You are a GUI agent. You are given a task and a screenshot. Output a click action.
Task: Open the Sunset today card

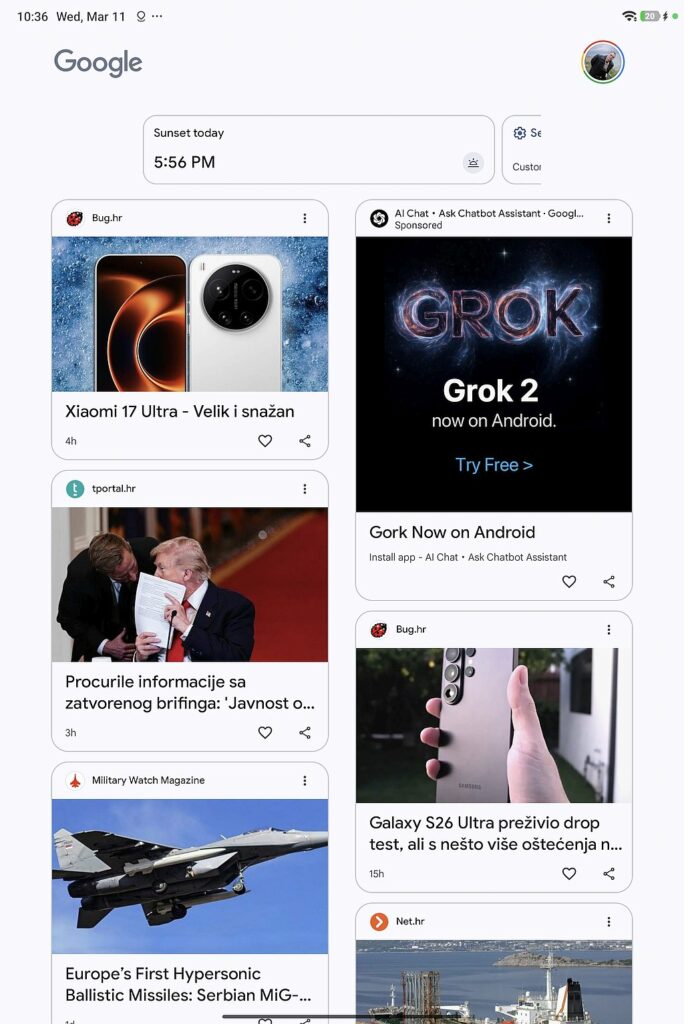(x=318, y=150)
